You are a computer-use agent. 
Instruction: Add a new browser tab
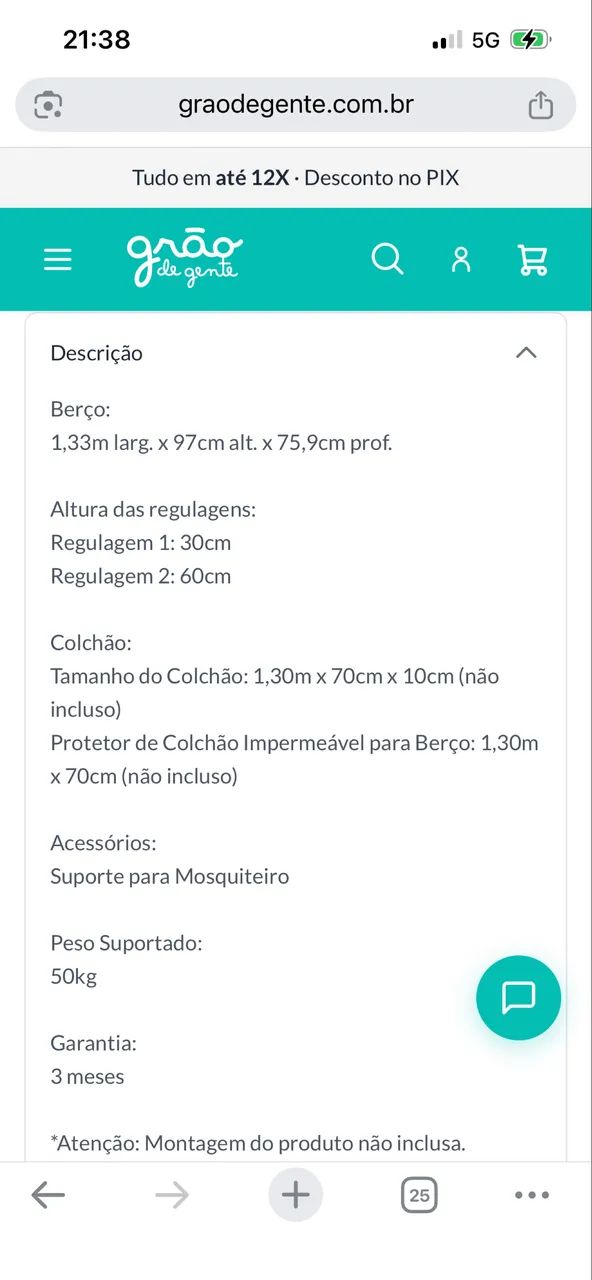point(296,1195)
